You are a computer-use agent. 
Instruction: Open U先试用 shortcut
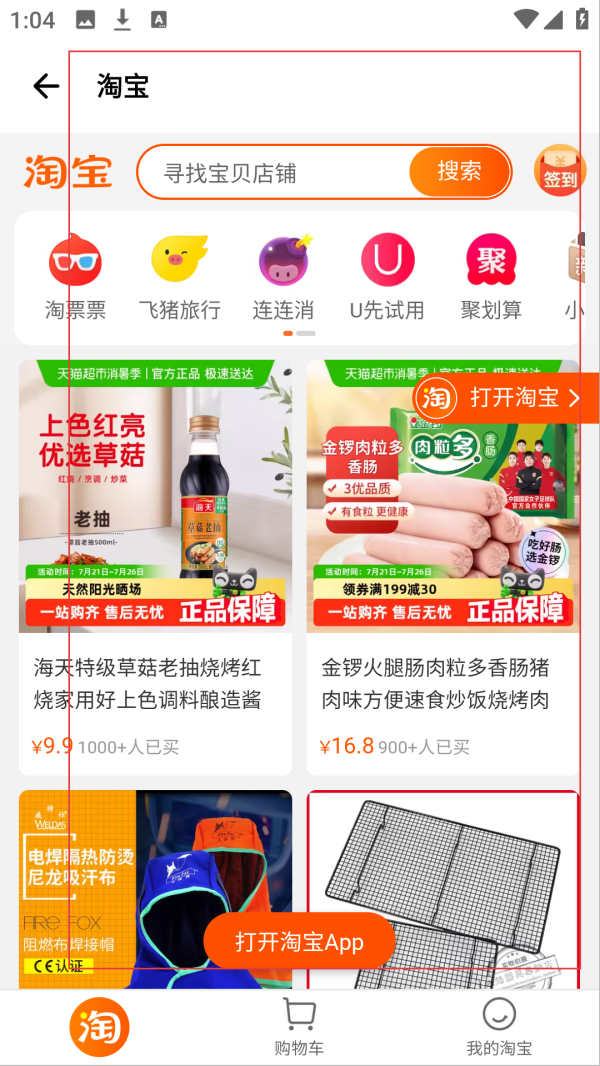click(387, 277)
